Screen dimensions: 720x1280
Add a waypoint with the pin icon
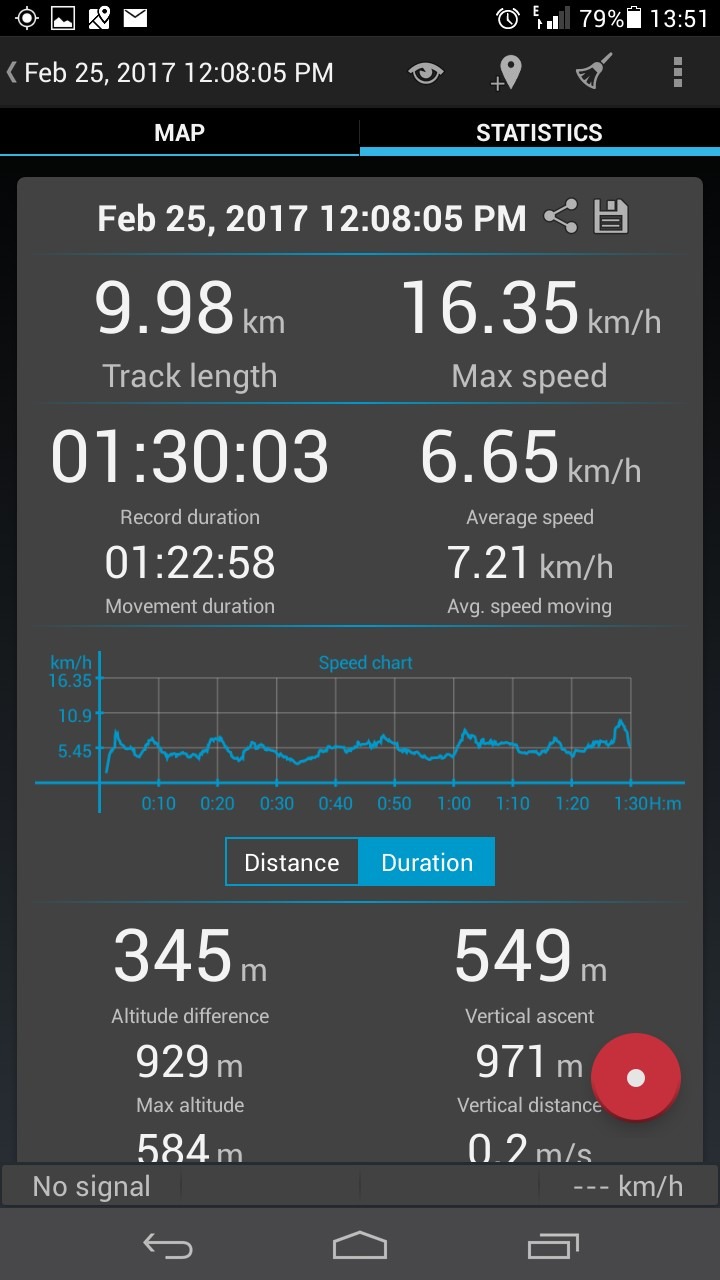[507, 73]
